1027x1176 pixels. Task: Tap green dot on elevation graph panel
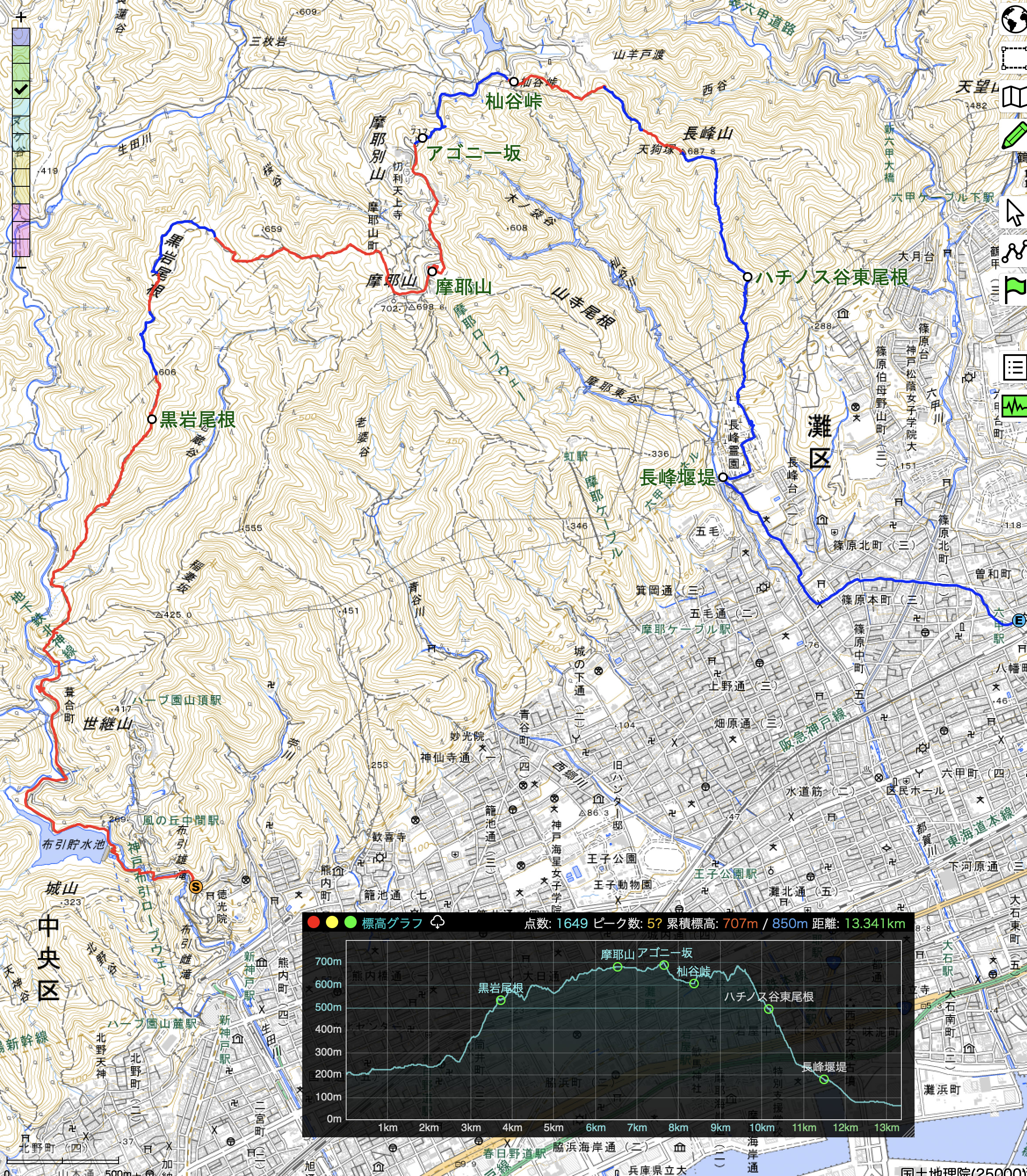point(350,922)
